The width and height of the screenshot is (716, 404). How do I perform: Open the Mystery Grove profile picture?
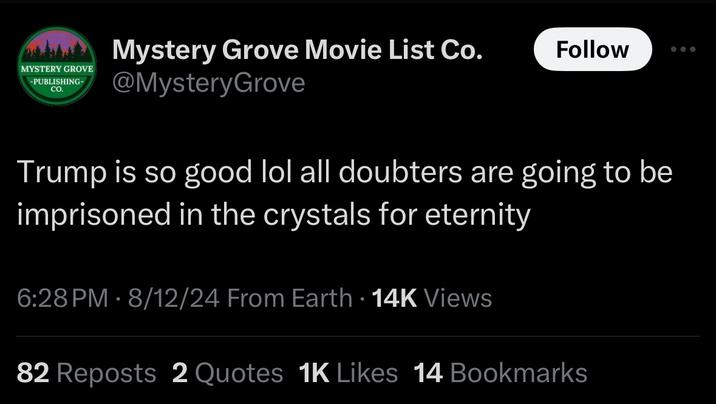[57, 66]
